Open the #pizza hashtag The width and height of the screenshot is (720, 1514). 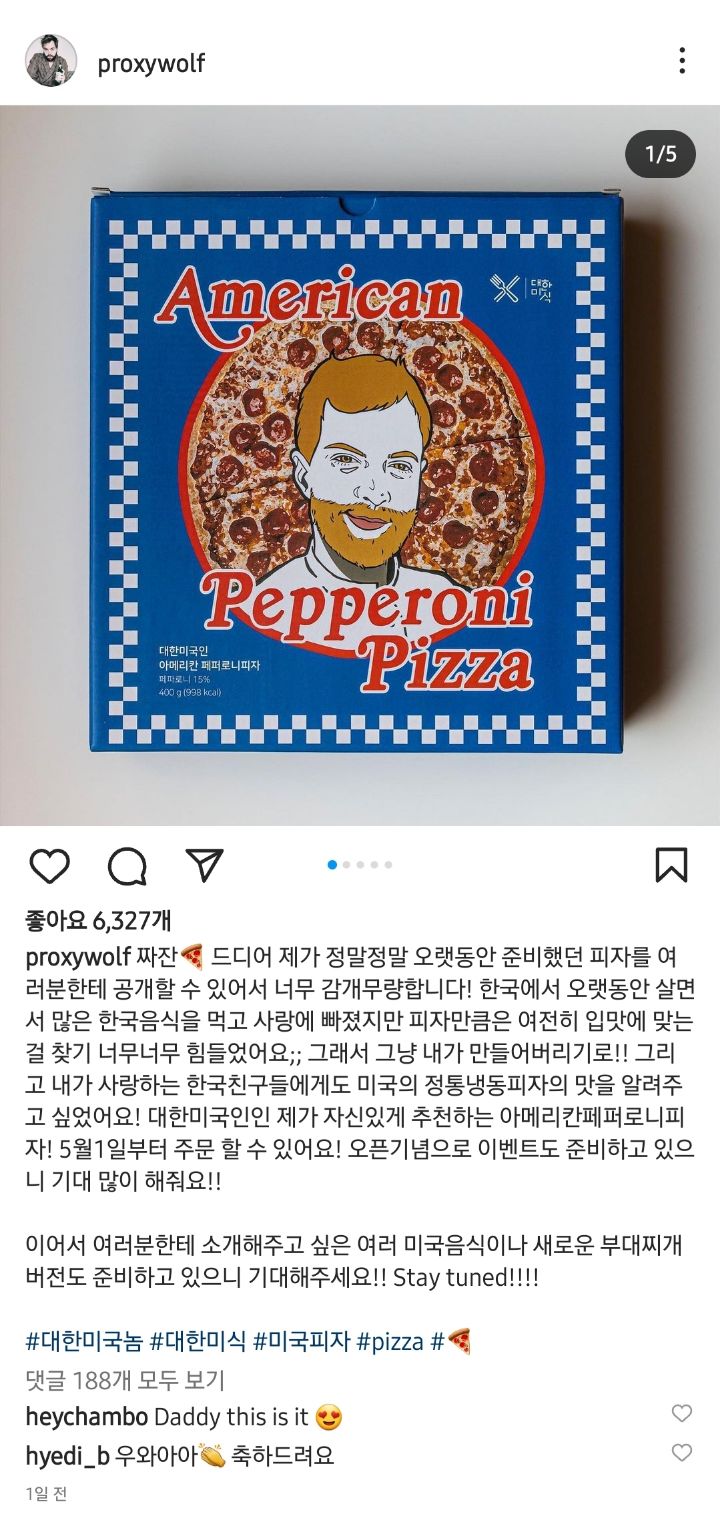click(390, 1341)
